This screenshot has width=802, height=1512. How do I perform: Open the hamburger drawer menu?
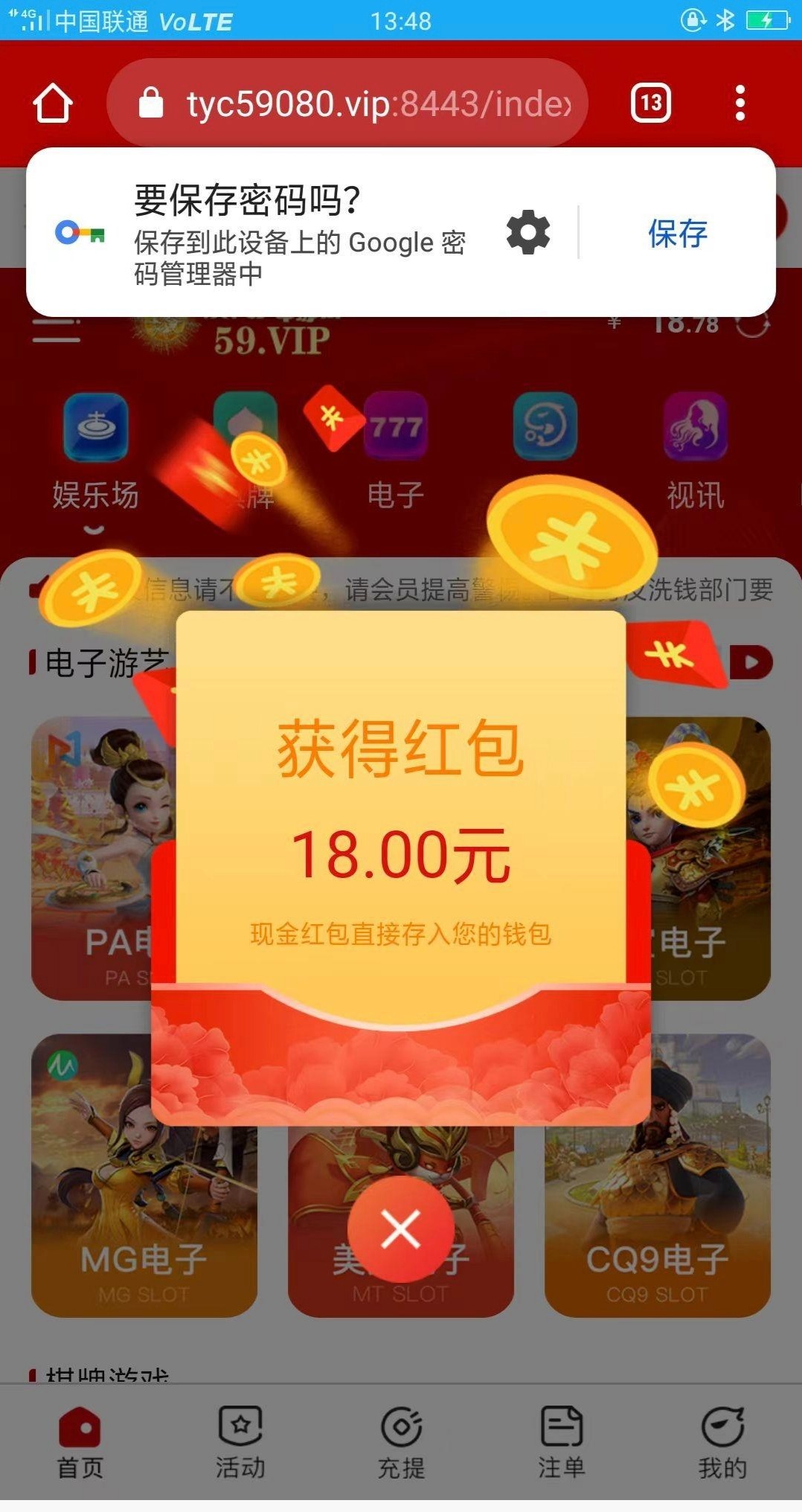(x=56, y=330)
